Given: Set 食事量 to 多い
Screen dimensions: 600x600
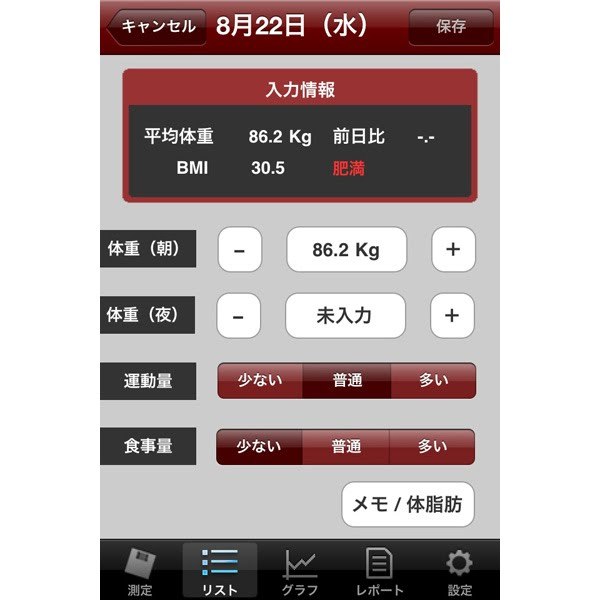Looking at the screenshot, I should click(431, 447).
